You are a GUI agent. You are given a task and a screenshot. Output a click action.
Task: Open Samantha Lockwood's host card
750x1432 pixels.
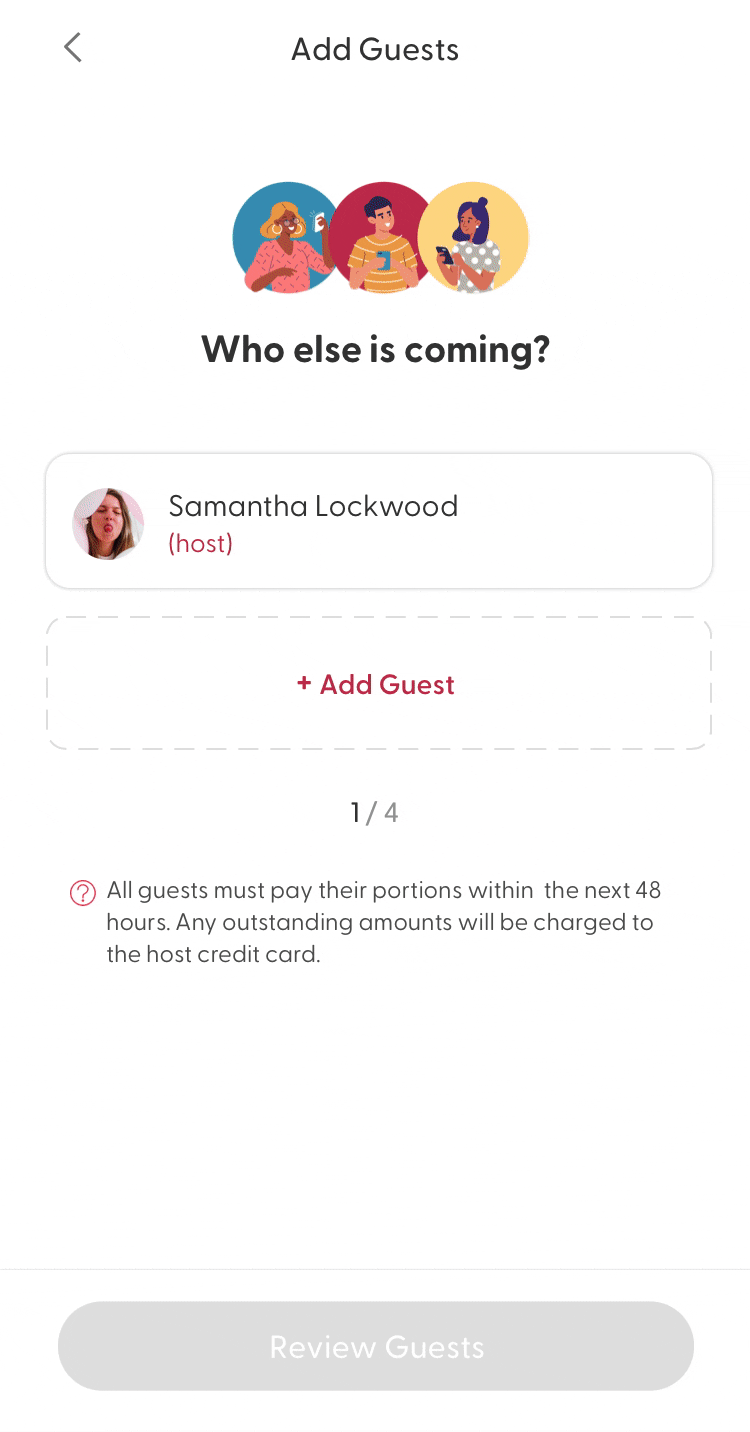pyautogui.click(x=378, y=521)
